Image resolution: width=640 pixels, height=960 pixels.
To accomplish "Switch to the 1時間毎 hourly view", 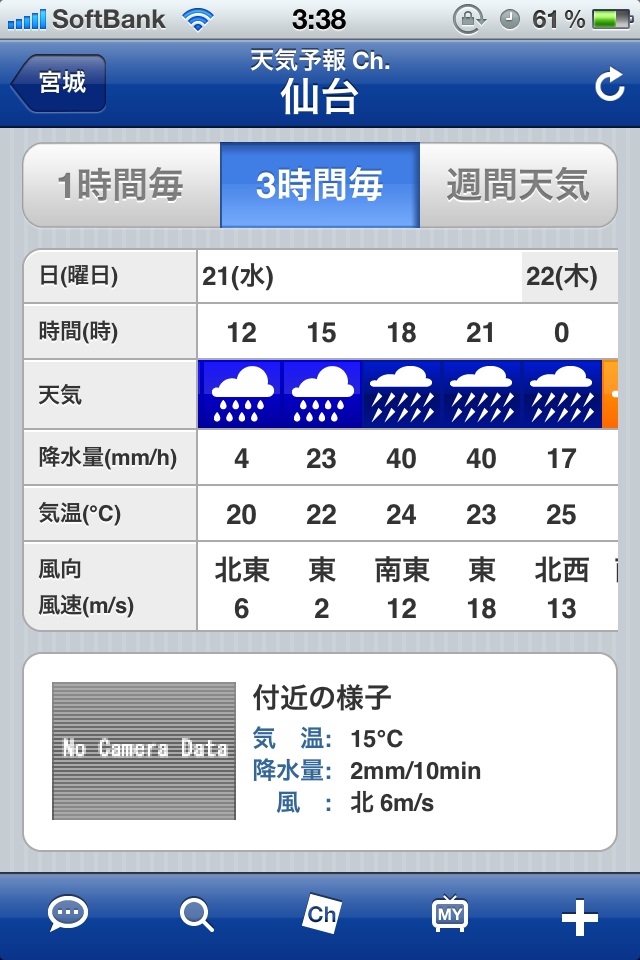I will click(121, 186).
